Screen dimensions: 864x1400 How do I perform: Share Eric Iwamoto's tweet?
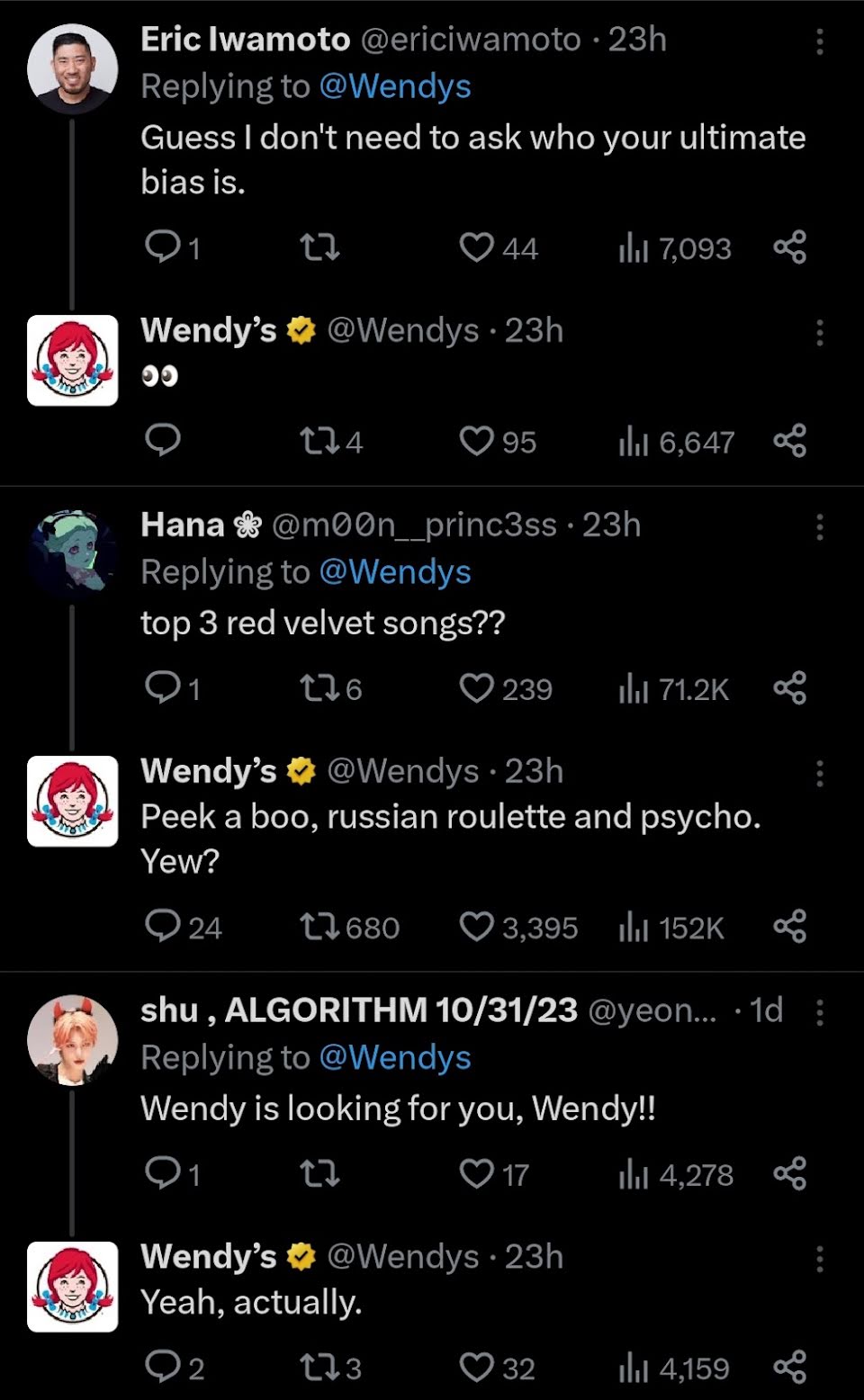[789, 247]
